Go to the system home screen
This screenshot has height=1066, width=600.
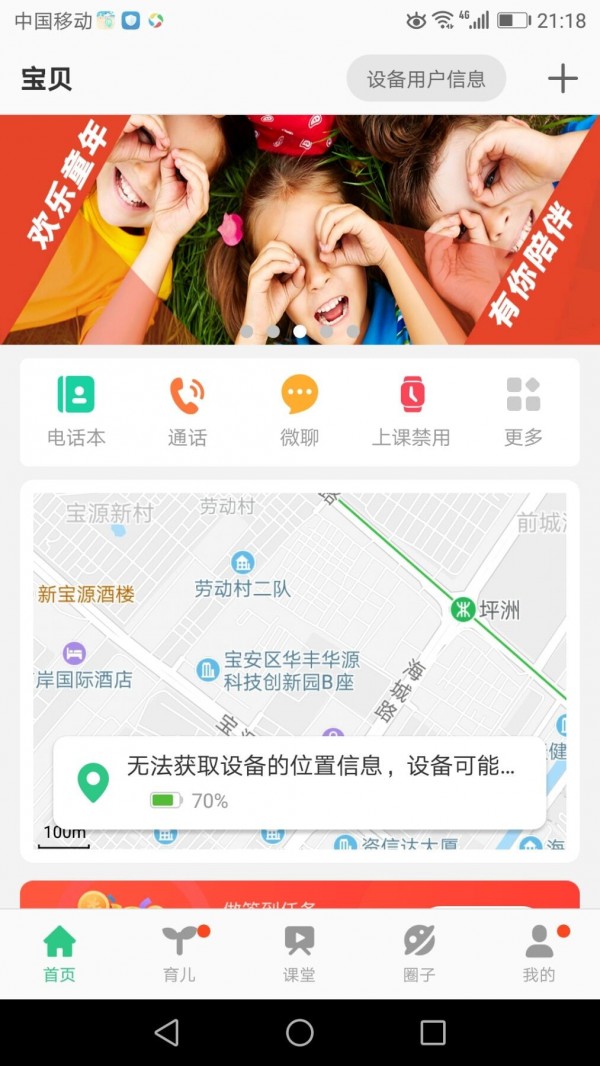[300, 1032]
